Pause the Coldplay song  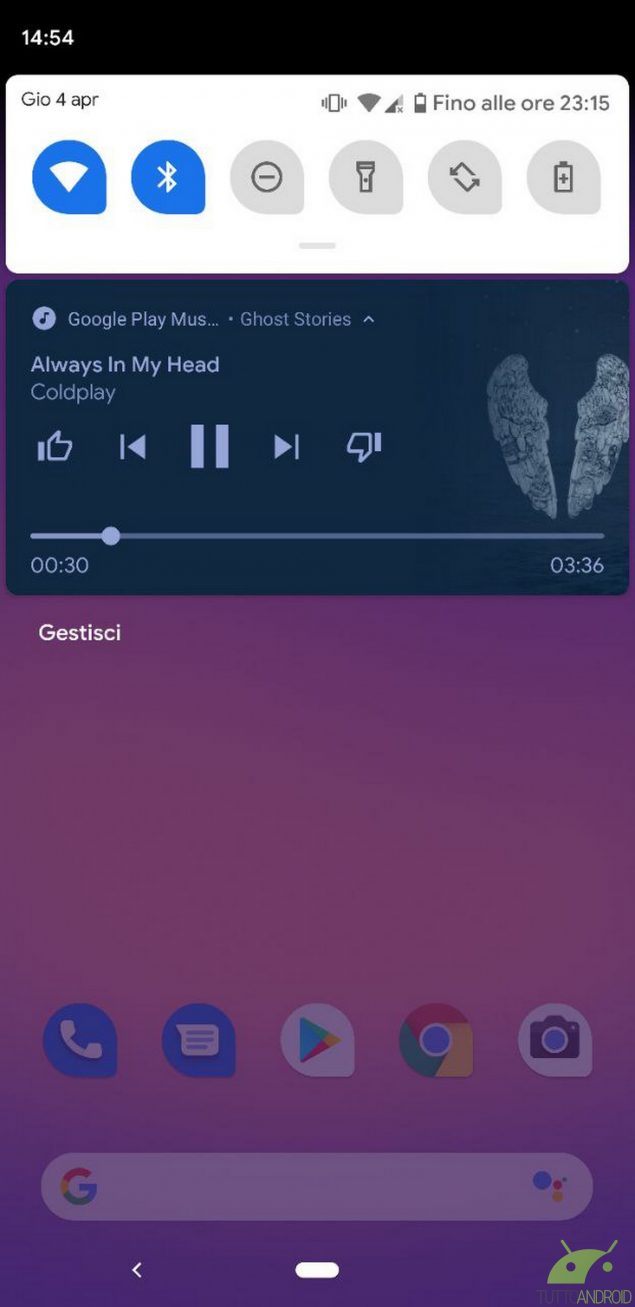pyautogui.click(x=210, y=446)
